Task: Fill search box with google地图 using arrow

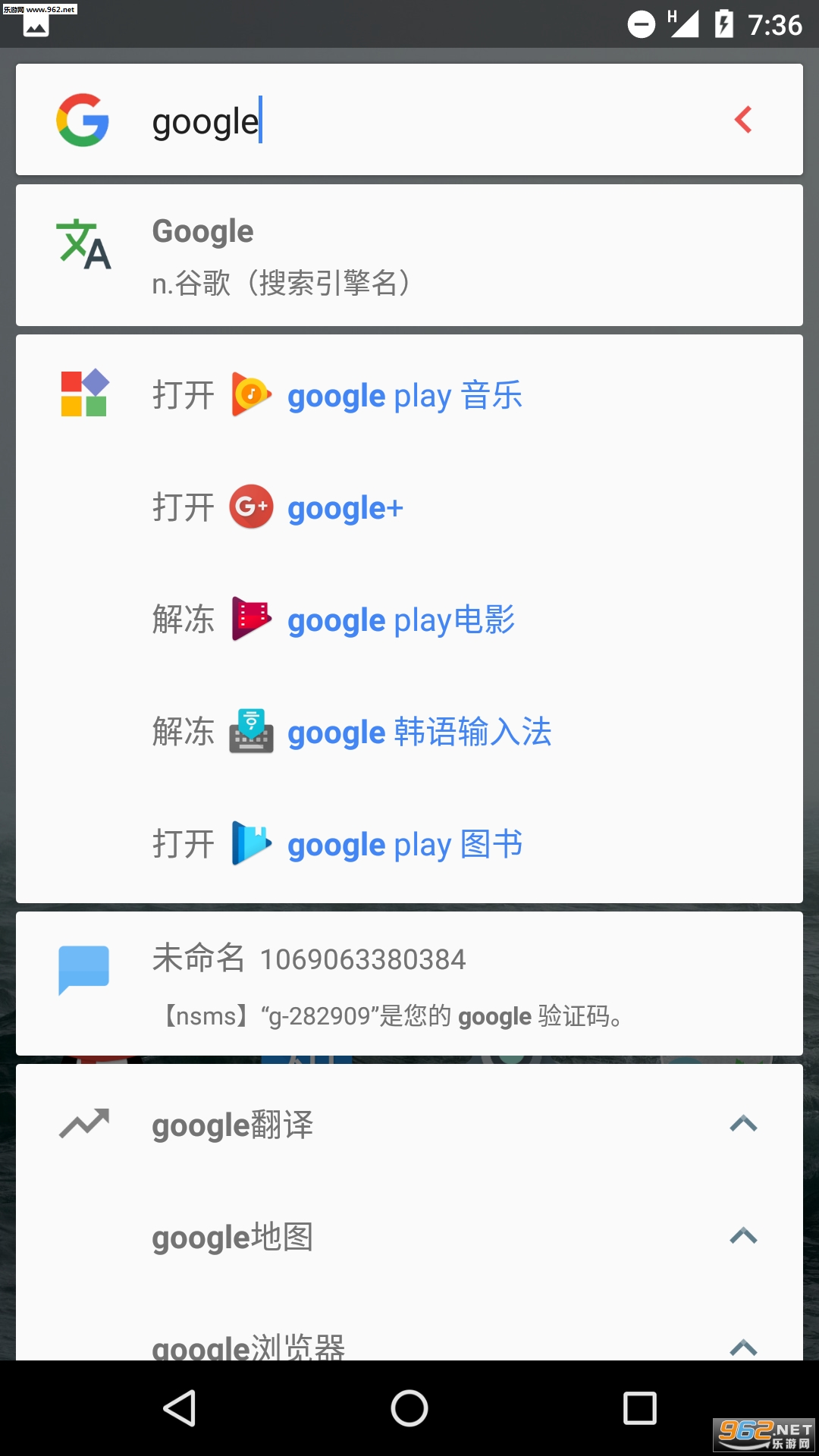Action: tap(743, 1236)
